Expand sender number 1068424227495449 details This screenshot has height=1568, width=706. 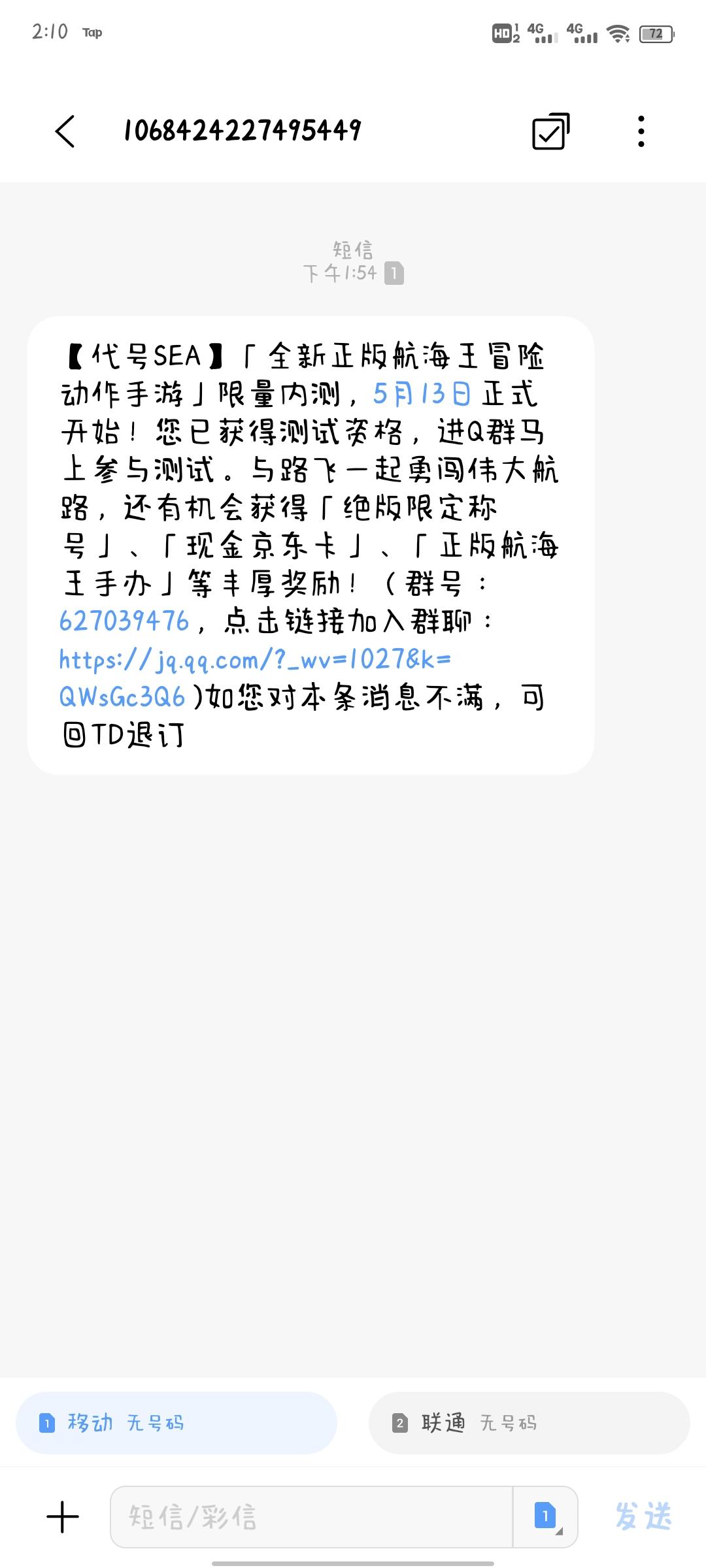point(241,130)
